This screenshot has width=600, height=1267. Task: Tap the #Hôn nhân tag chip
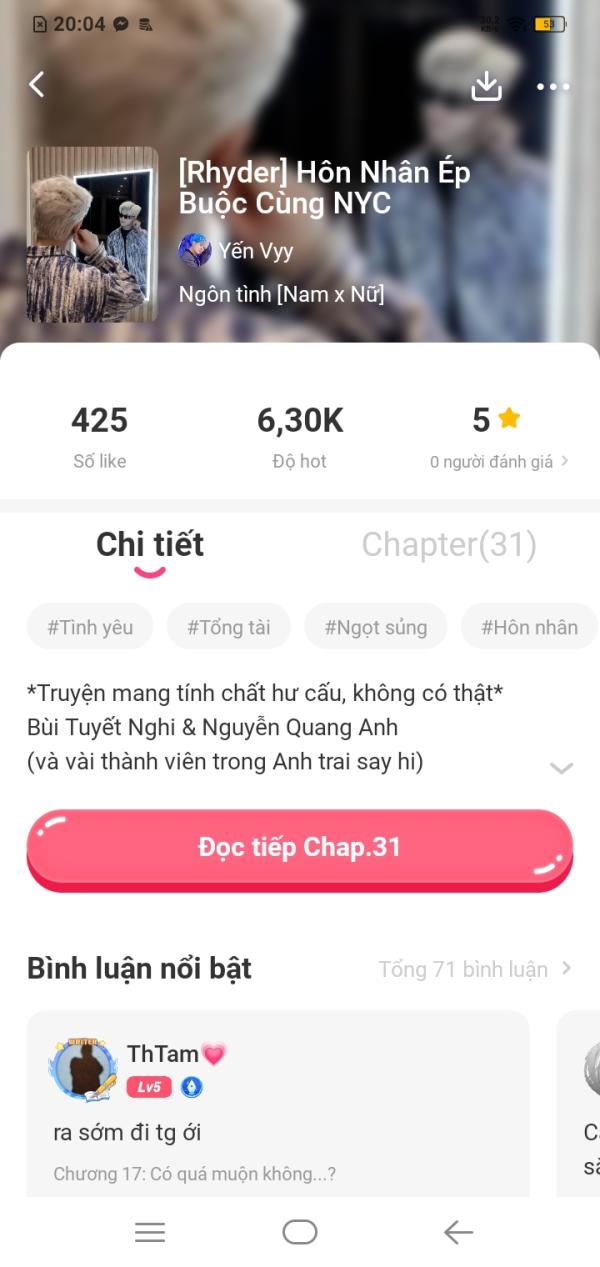point(529,627)
